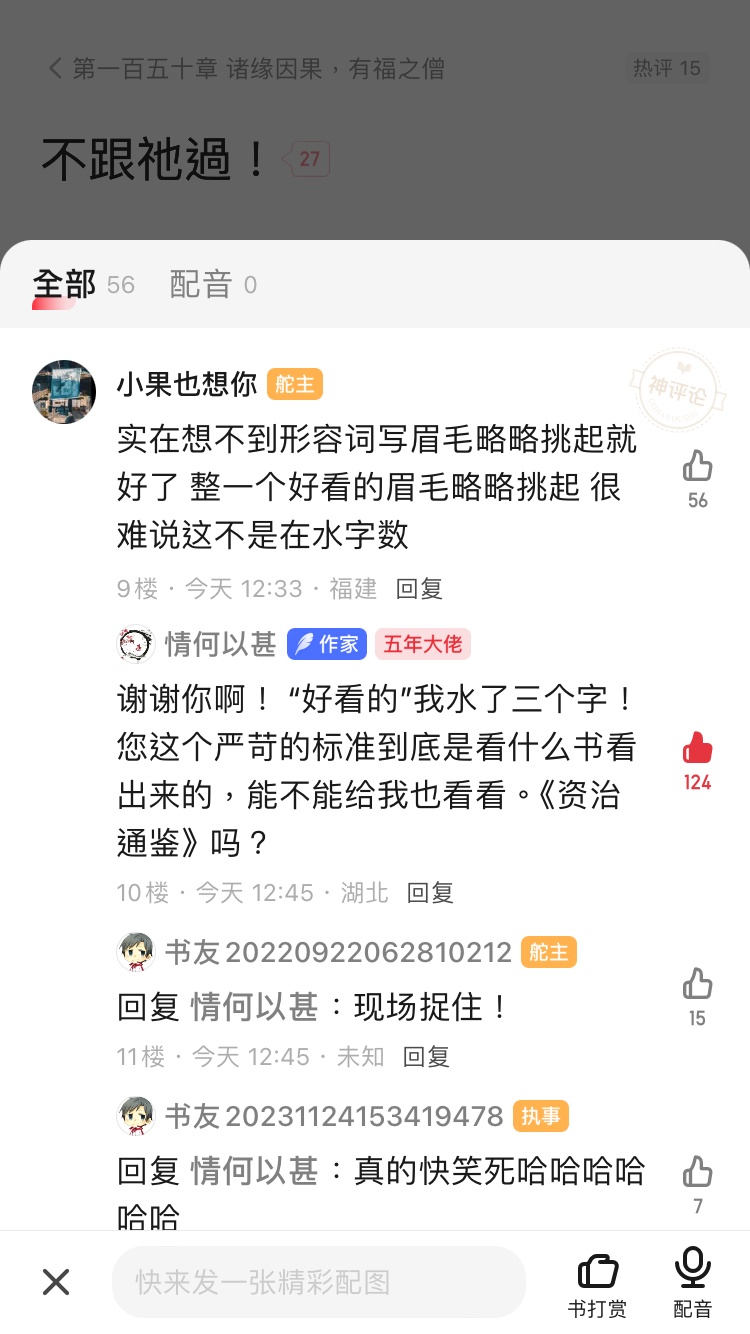Unlike 情何以甚's comment with 124 likes
750x1334 pixels.
(697, 749)
